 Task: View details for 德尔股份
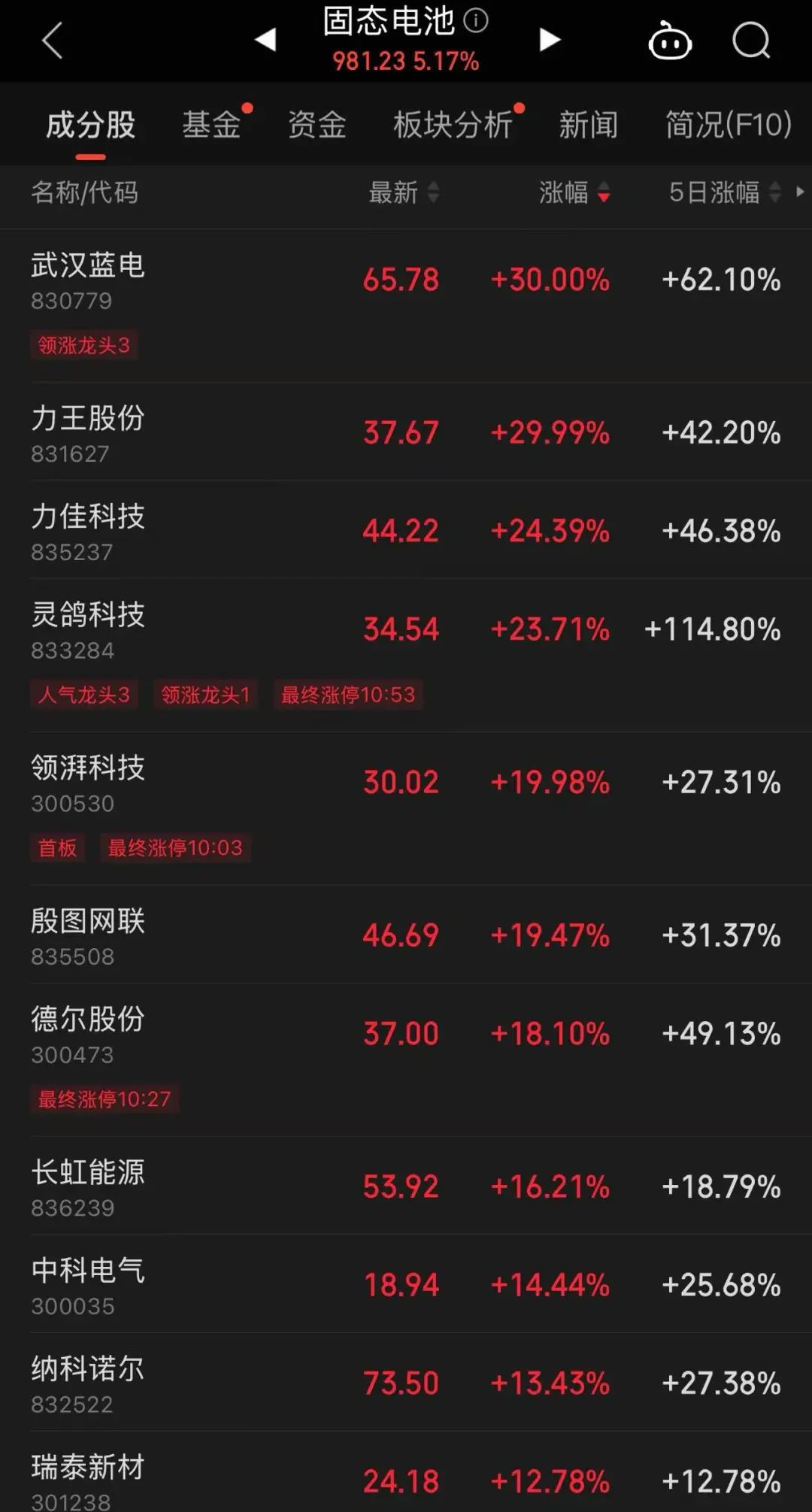tap(406, 1059)
